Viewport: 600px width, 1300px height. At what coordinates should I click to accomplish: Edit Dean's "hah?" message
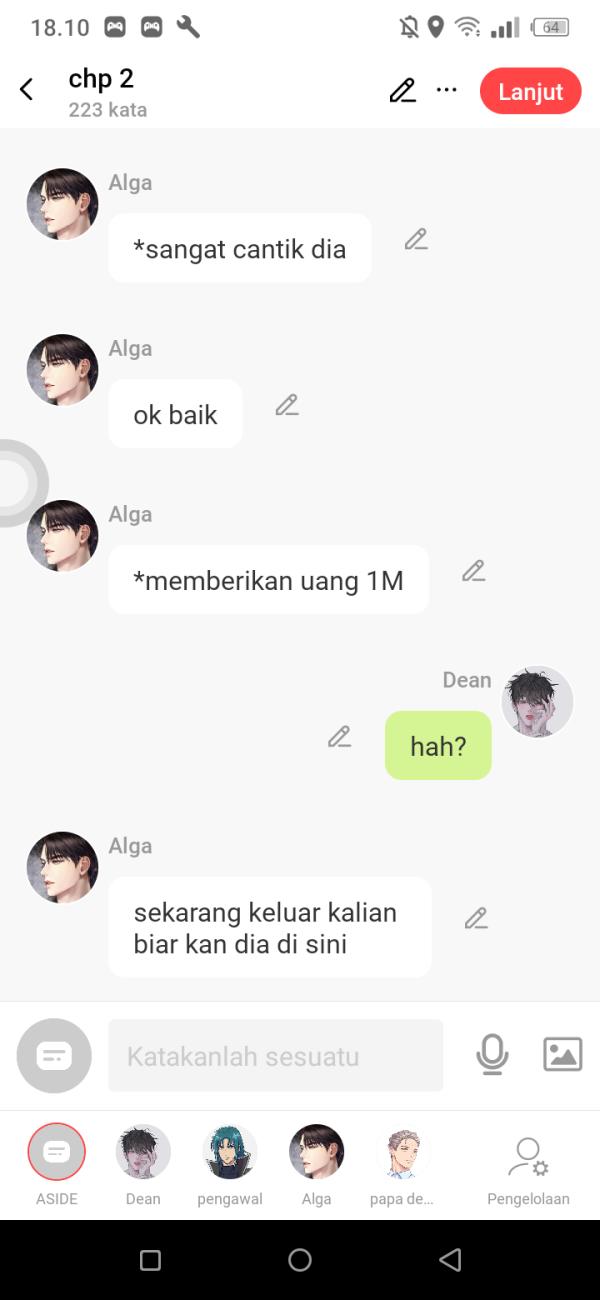pyautogui.click(x=340, y=738)
